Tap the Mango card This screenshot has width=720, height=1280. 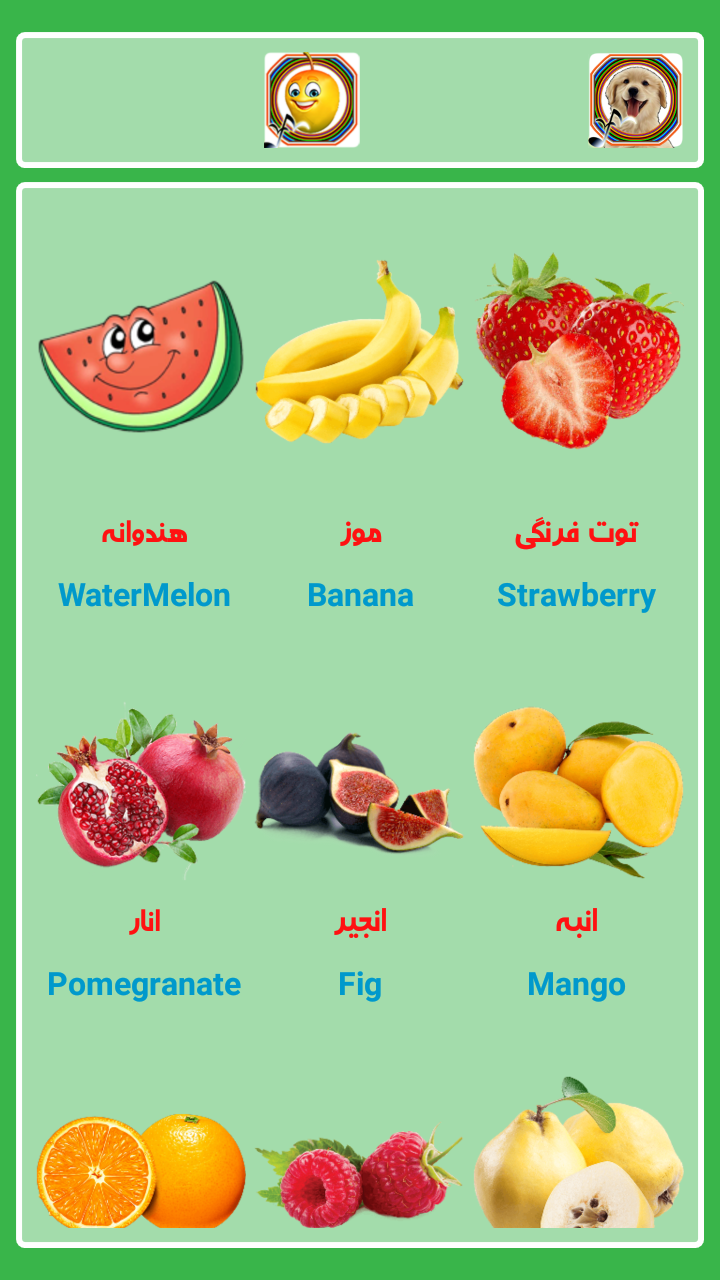click(x=576, y=850)
